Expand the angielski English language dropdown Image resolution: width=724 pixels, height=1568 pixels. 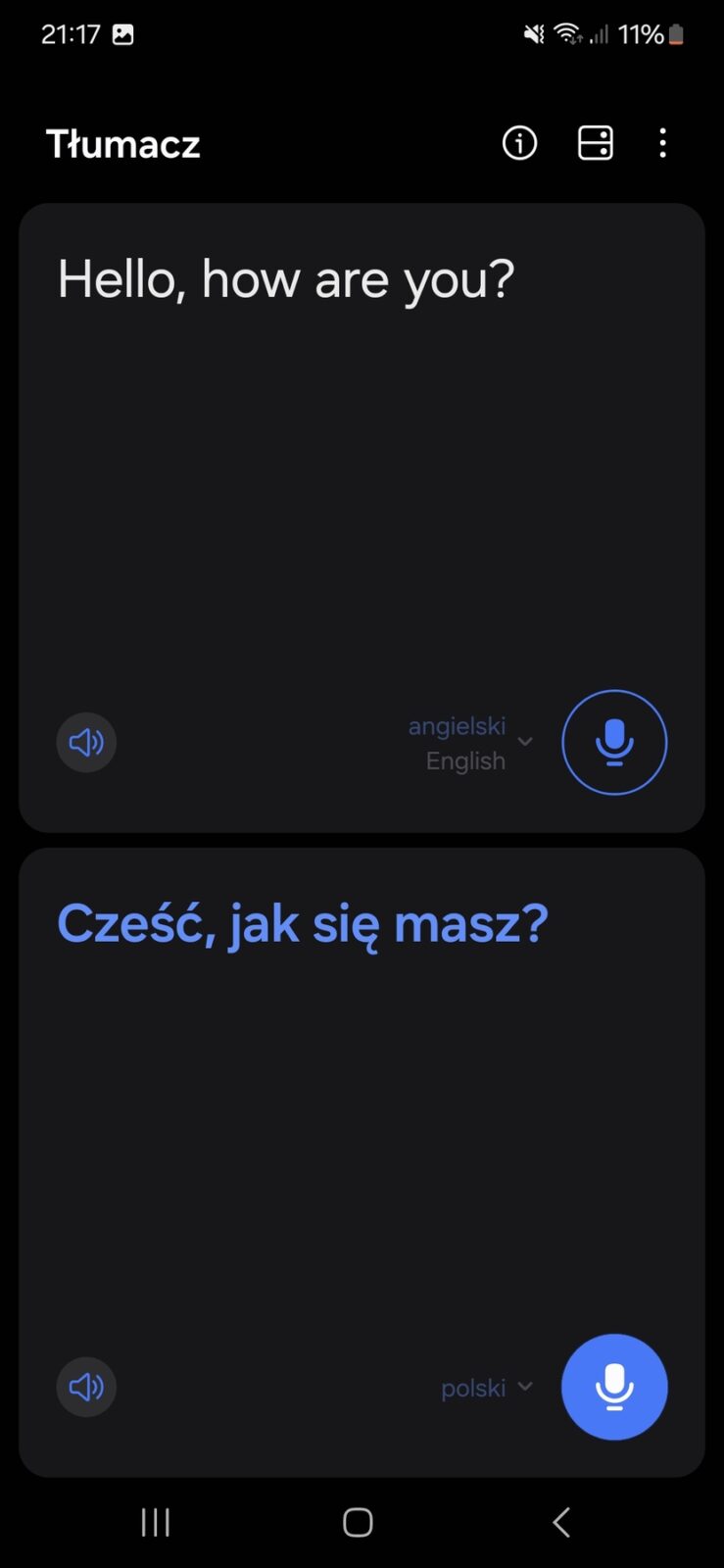(471, 743)
